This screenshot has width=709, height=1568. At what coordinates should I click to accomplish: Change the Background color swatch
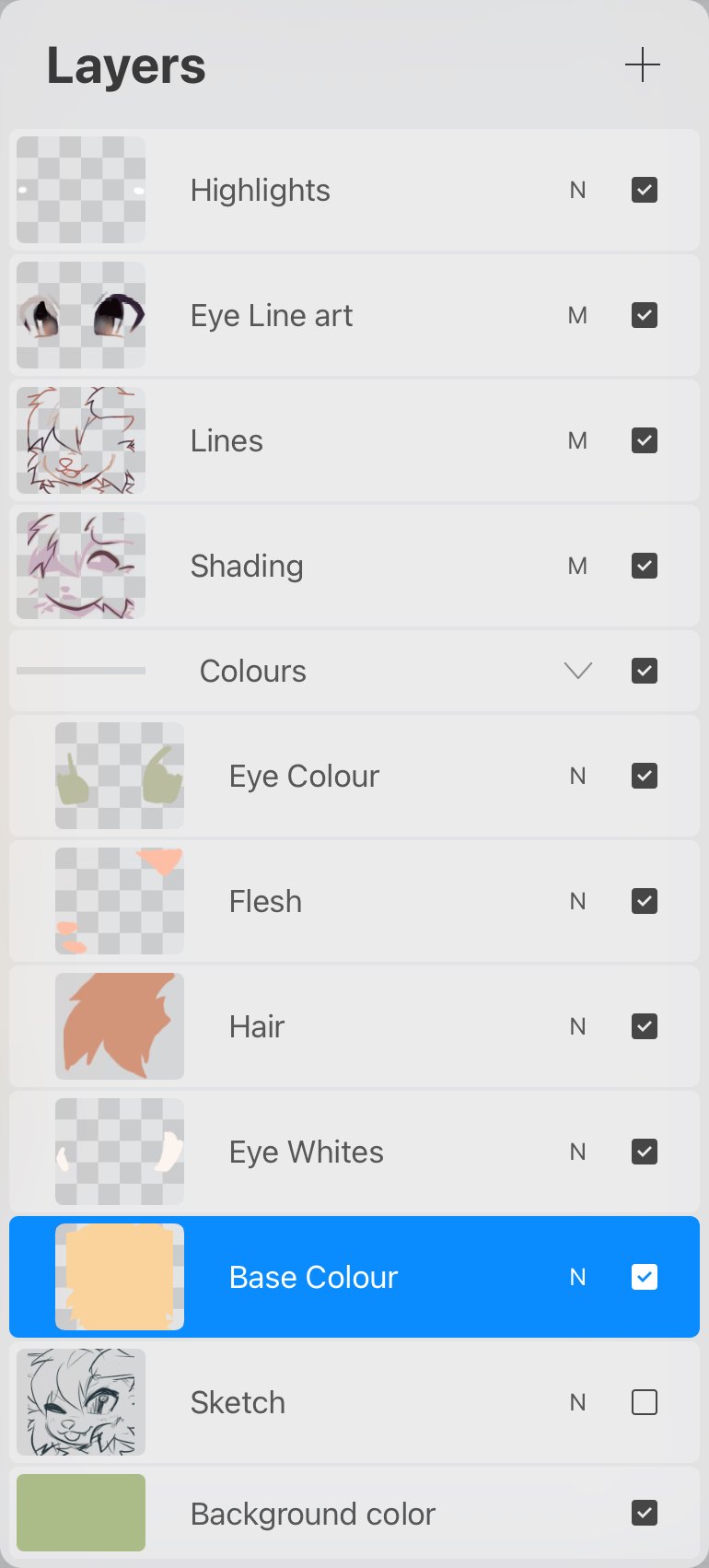81,1512
